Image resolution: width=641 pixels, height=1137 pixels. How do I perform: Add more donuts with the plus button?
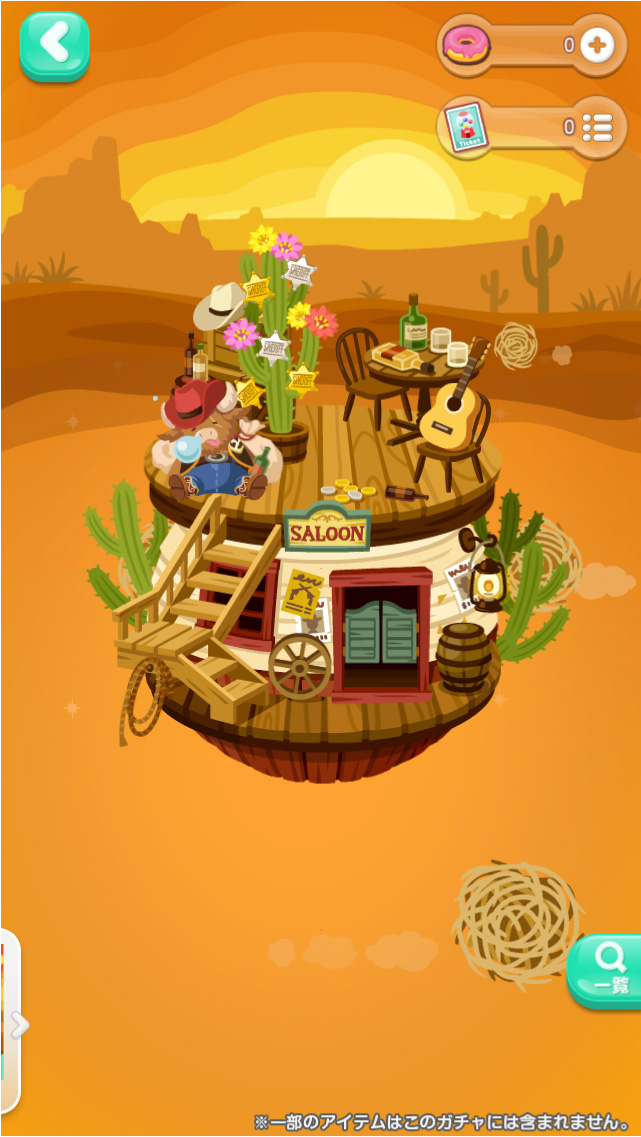click(597, 45)
